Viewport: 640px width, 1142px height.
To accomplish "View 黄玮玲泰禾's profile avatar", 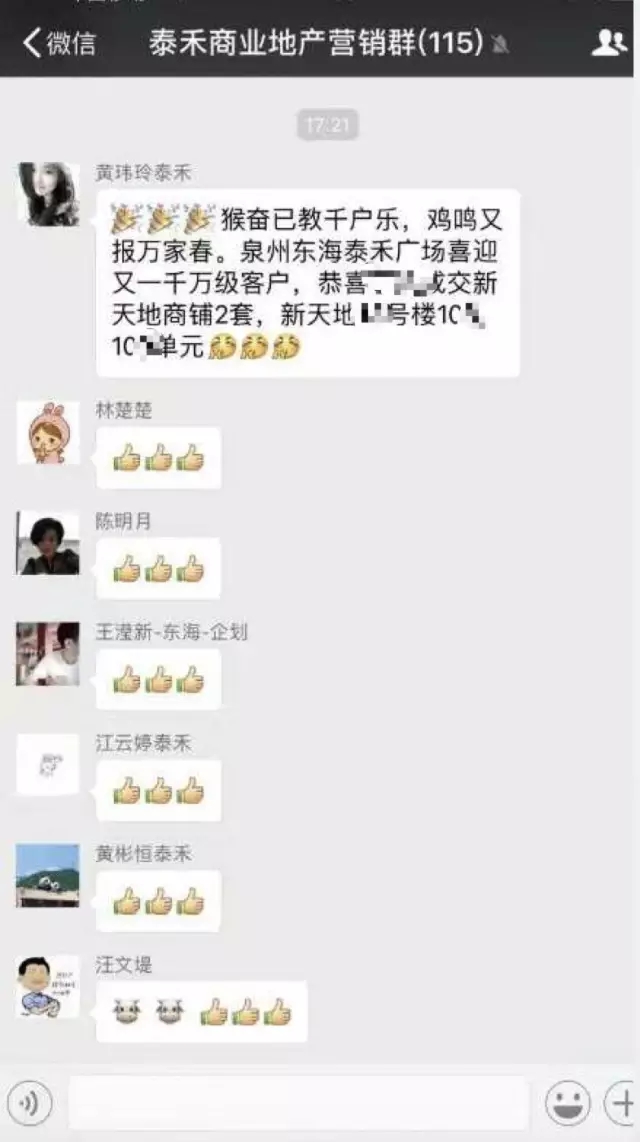I will [x=48, y=194].
